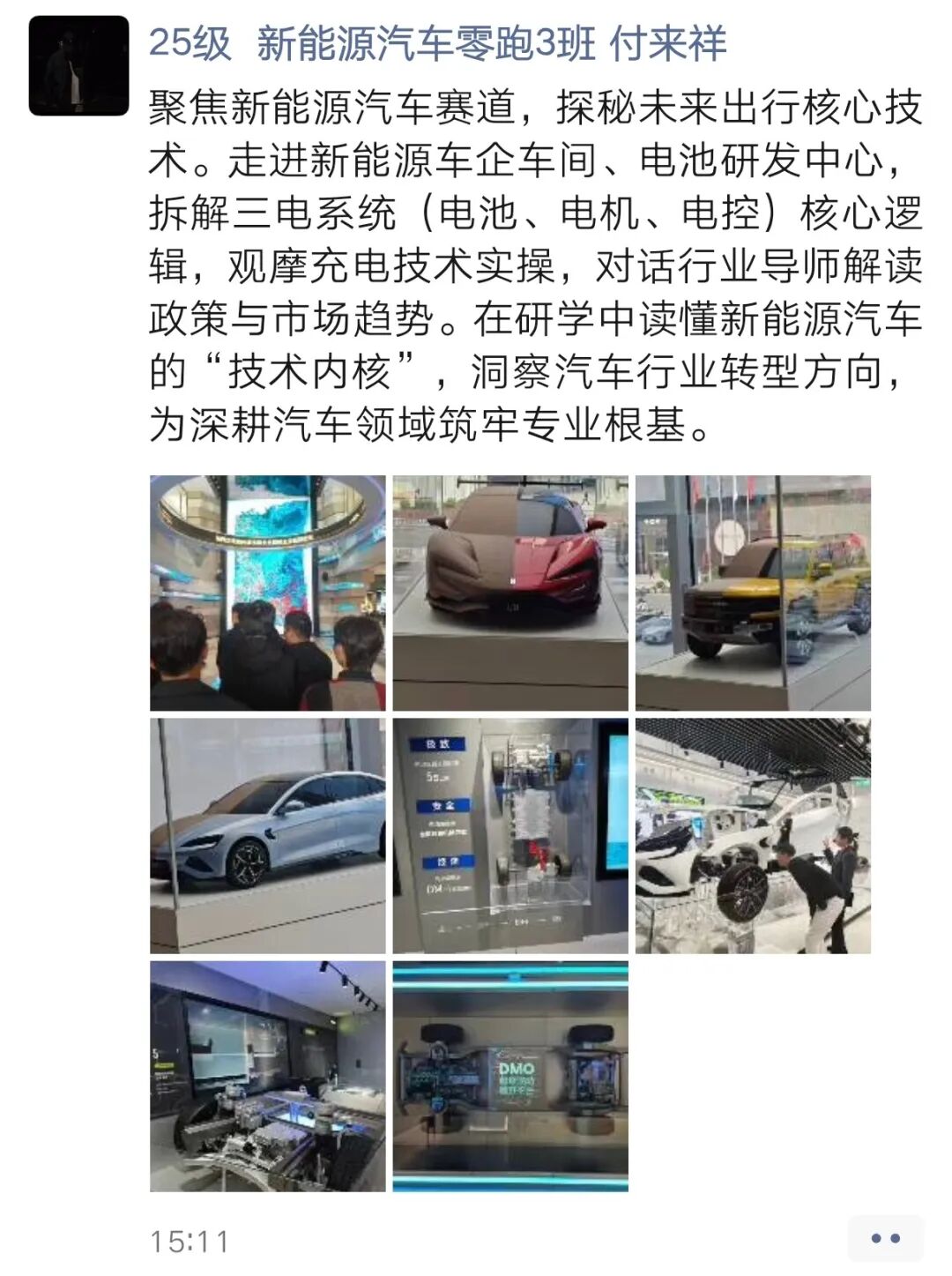Screen dimensions: 952x1276
Task: Open the yellow off-road SUV photo
Action: click(x=753, y=593)
